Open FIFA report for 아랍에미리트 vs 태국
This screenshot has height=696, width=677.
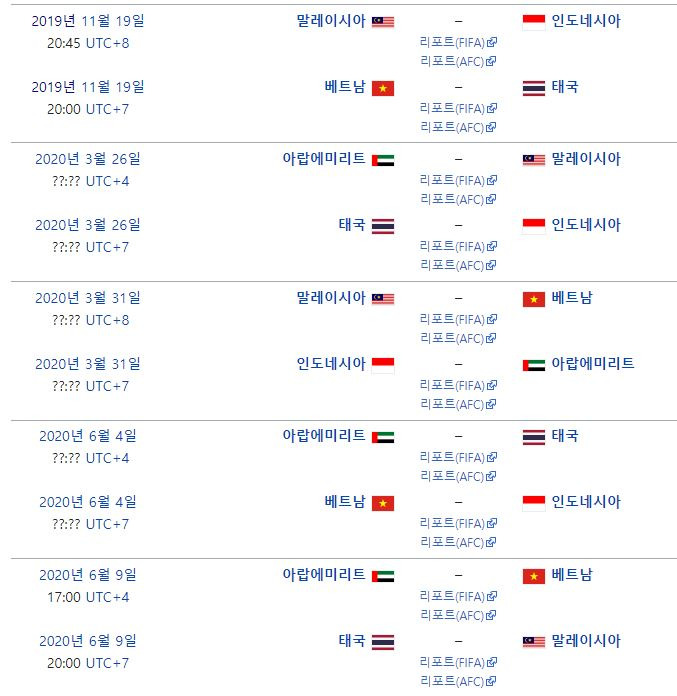point(458,458)
